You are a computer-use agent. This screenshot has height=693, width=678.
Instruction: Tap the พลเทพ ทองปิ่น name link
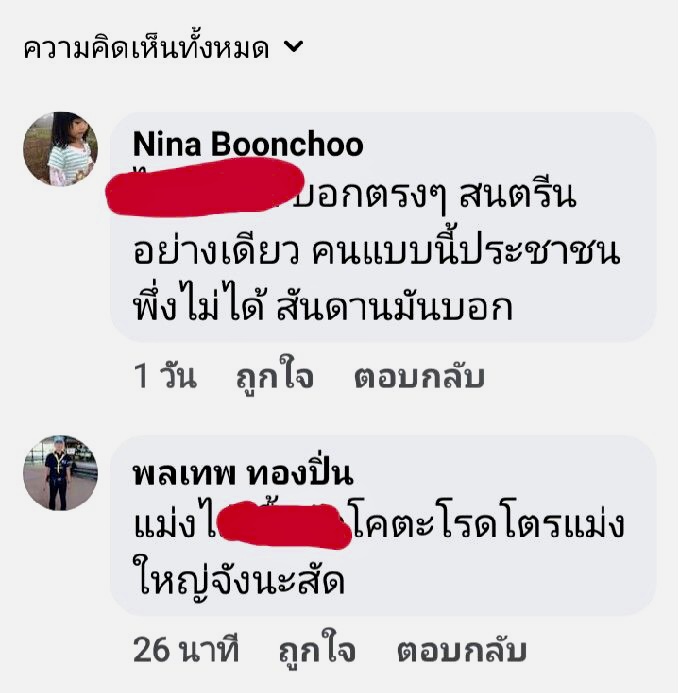point(243,474)
